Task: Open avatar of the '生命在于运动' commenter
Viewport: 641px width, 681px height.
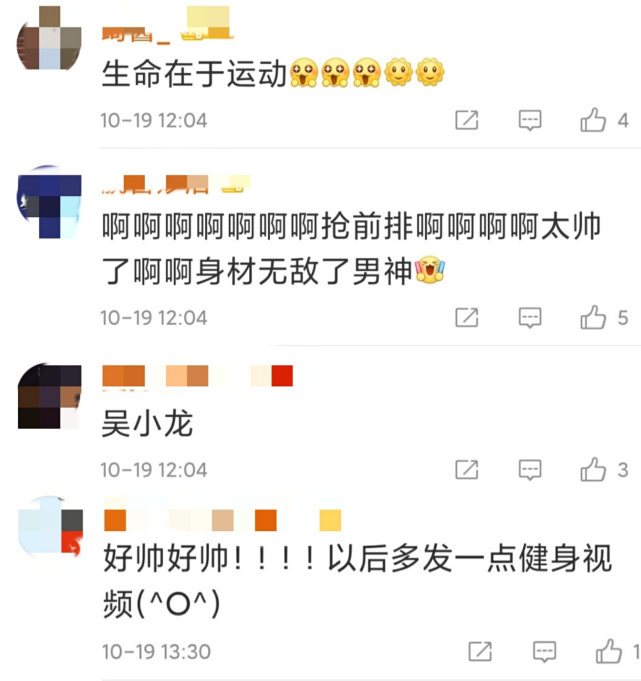Action: point(50,39)
